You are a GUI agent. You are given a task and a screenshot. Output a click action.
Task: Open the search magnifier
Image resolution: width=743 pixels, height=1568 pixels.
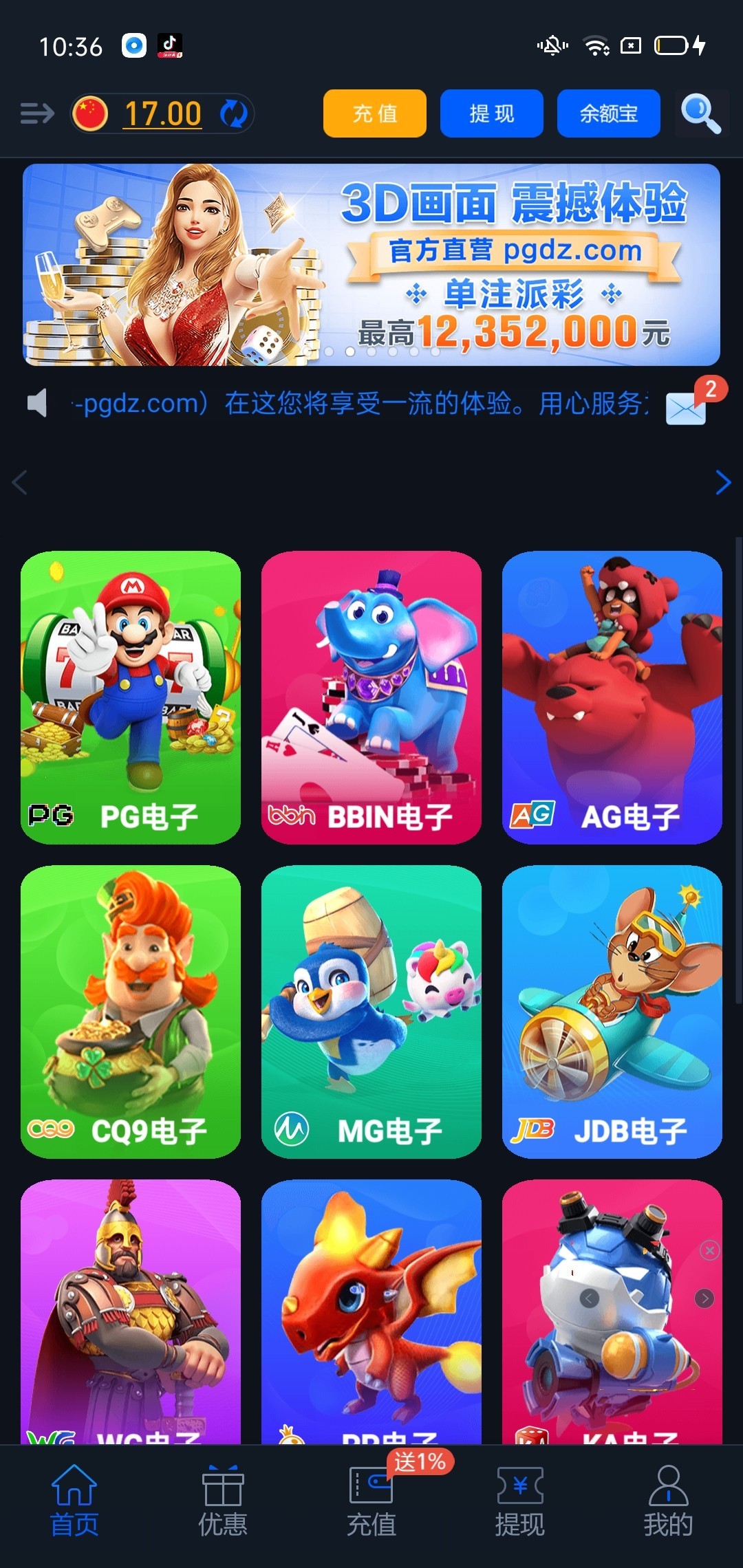700,113
